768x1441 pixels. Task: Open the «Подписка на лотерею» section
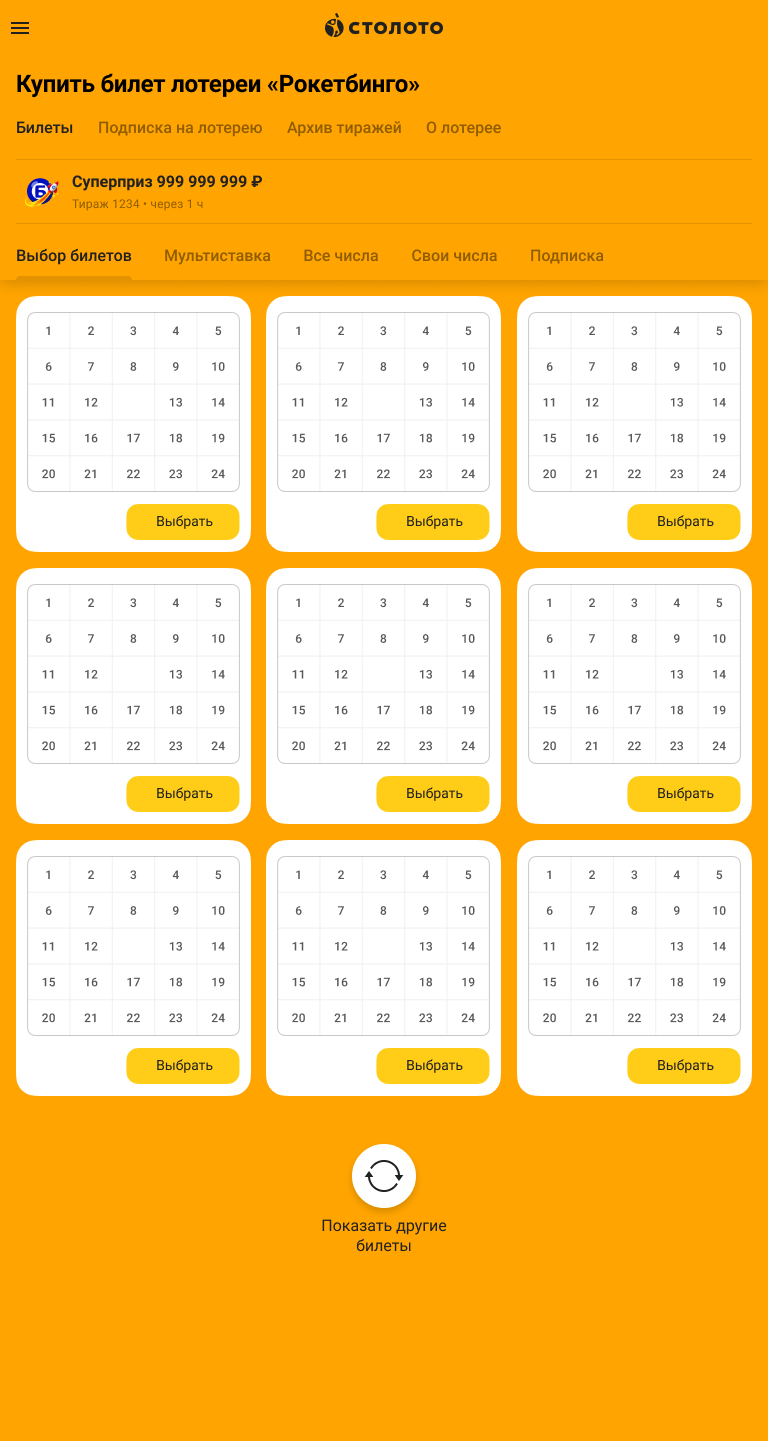[x=180, y=128]
